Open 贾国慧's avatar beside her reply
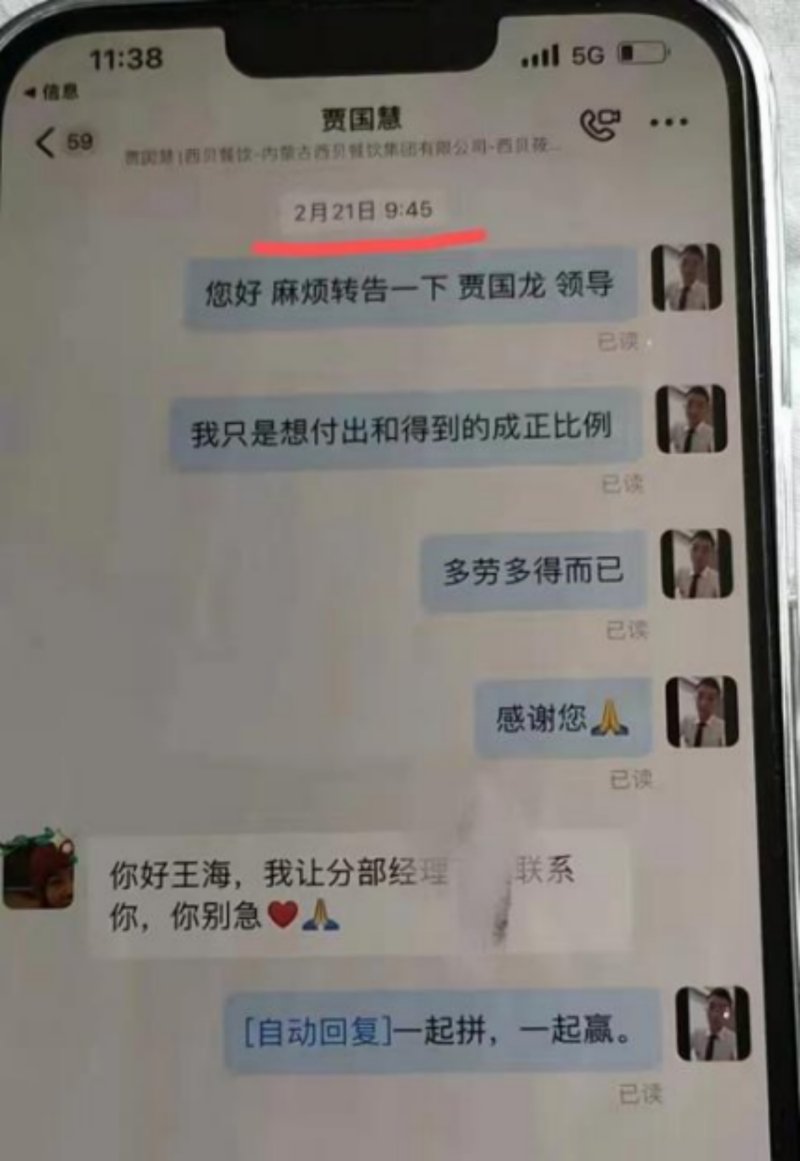800x1161 pixels. click(38, 870)
